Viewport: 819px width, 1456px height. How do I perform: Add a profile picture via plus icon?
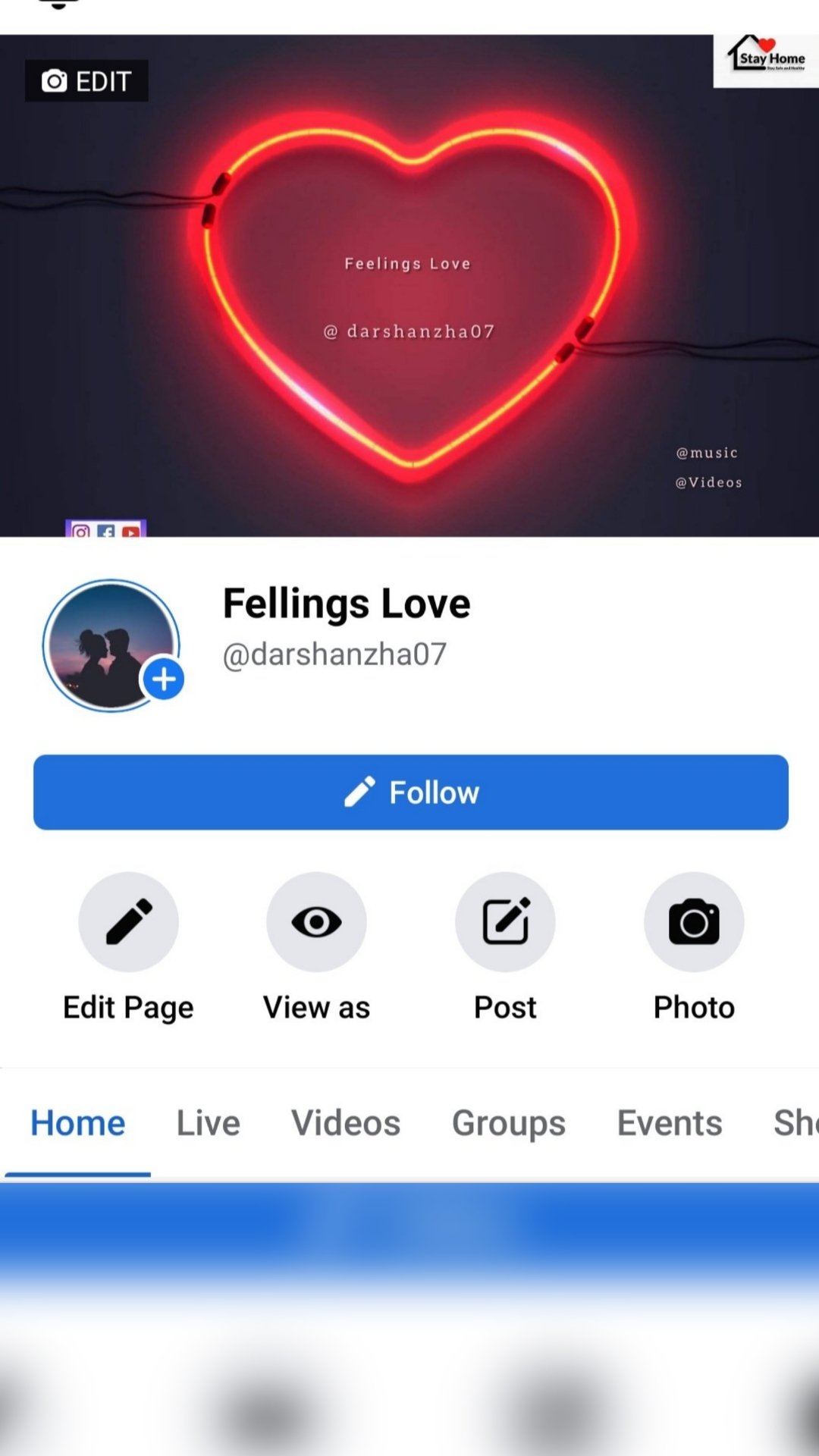(x=164, y=679)
